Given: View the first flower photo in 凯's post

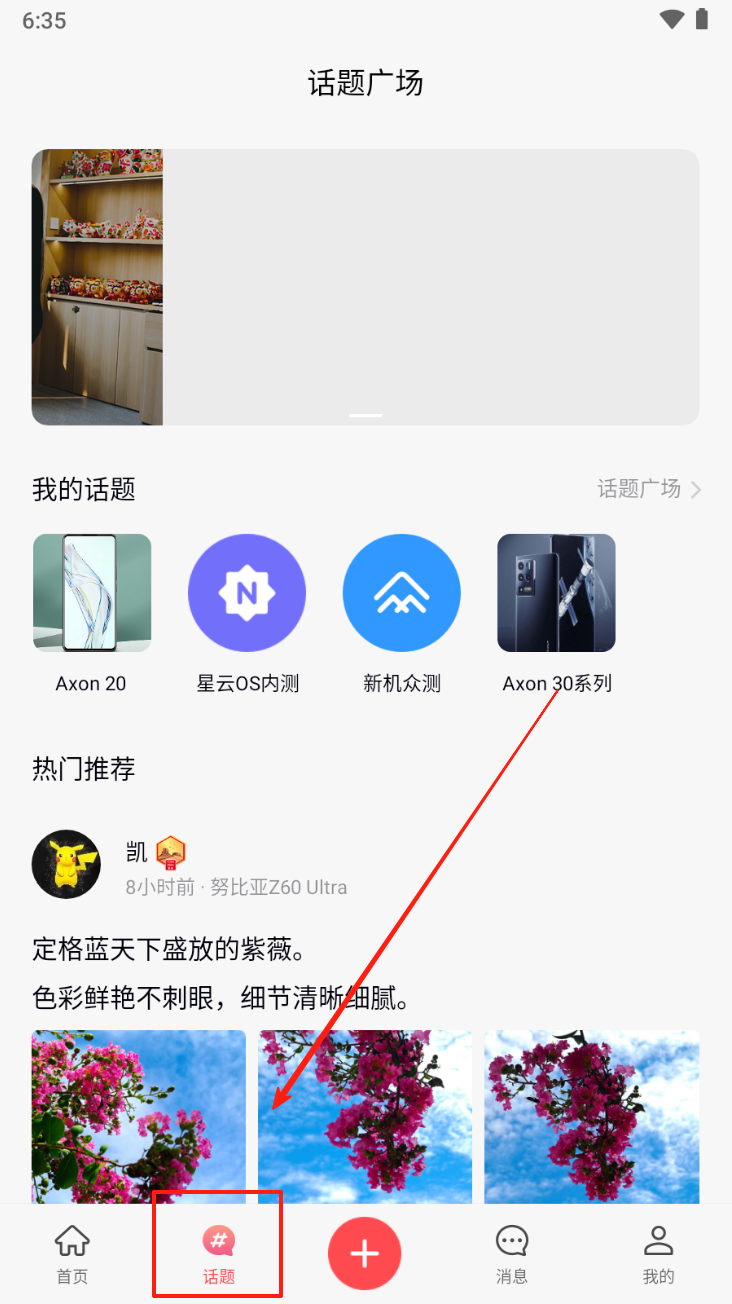Looking at the screenshot, I should (x=138, y=1115).
